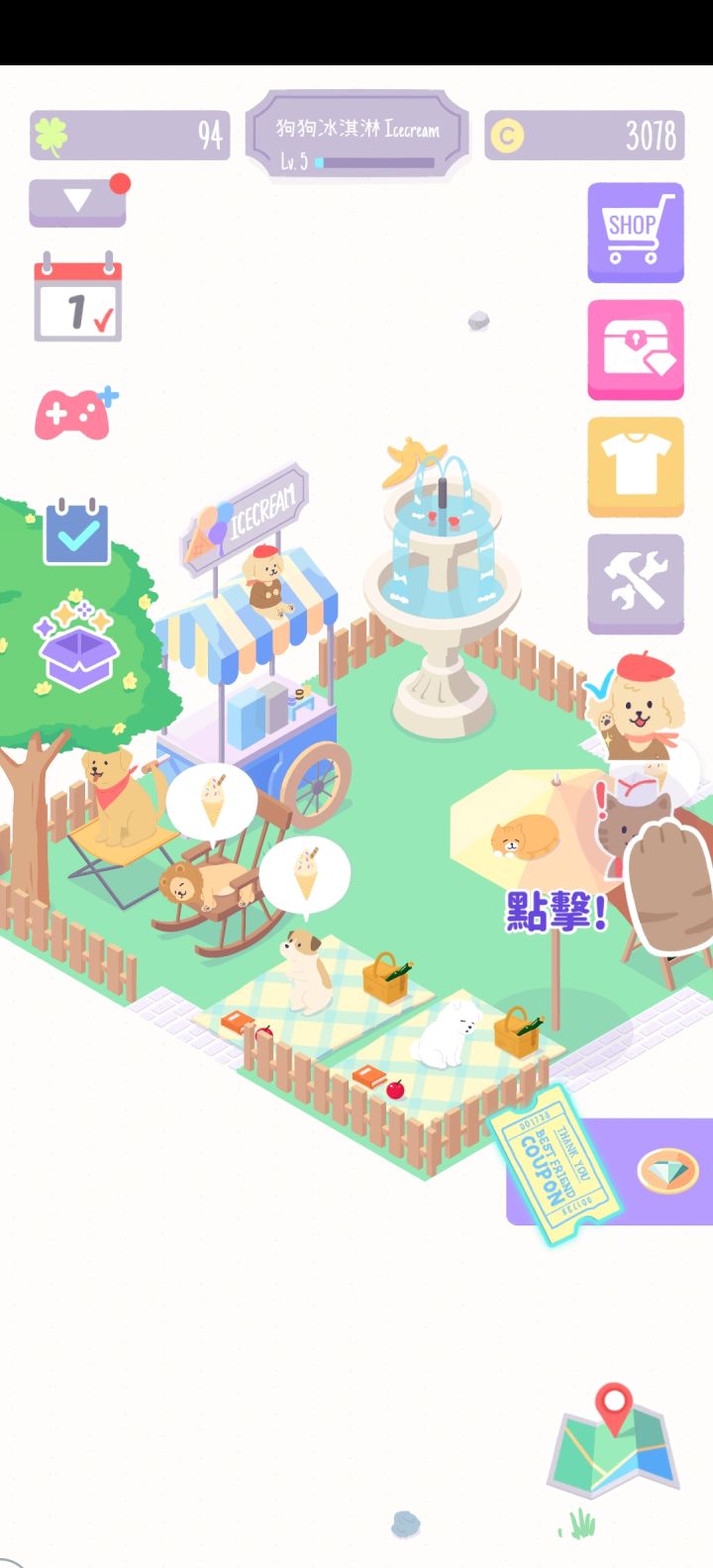Viewport: 713px width, 1568px height.
Task: Open the blue attendance check calendar
Action: click(78, 532)
